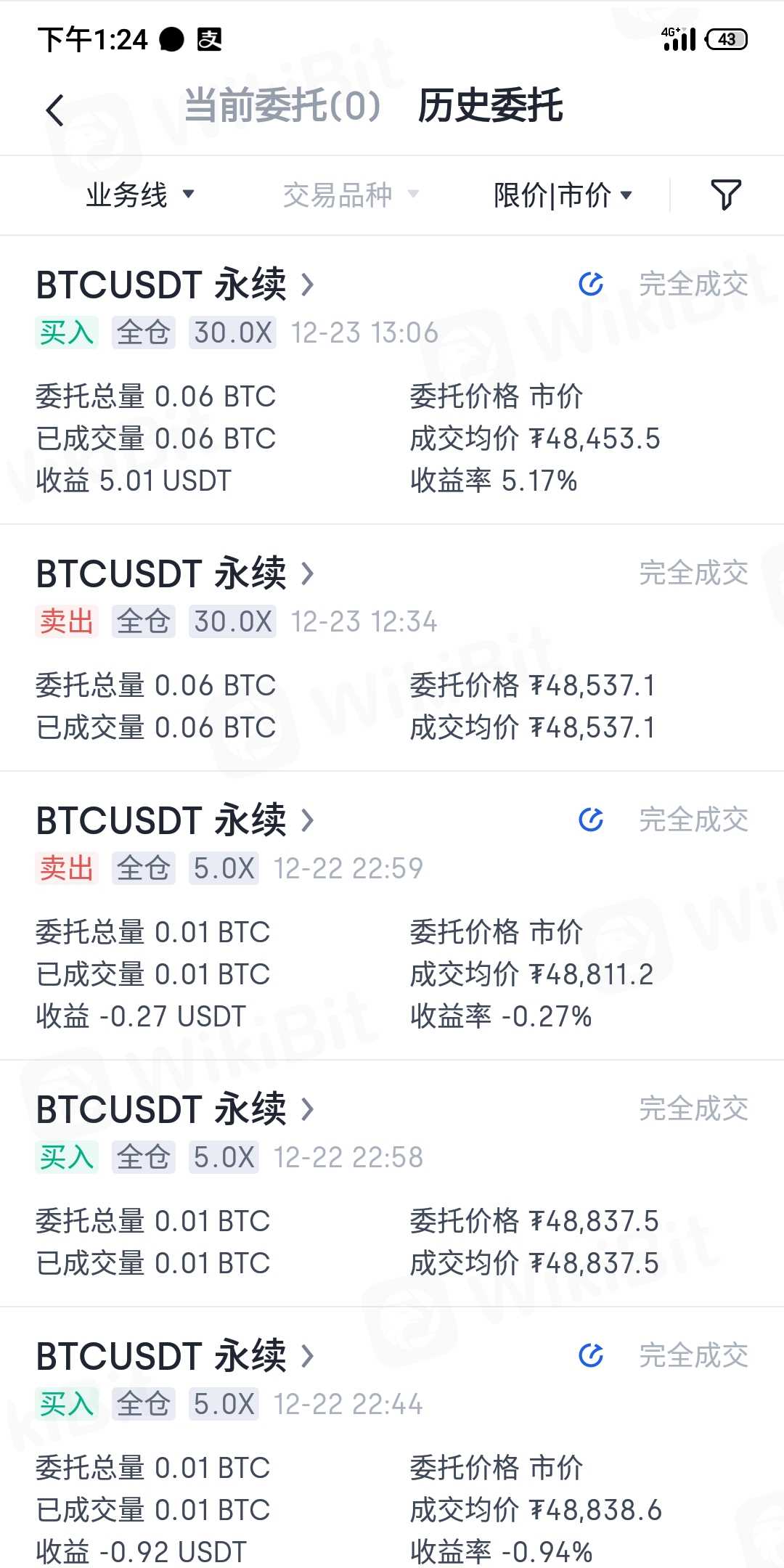Screen dimensions: 784x1568
Task: Go back using the top-left arrow
Action: point(55,110)
